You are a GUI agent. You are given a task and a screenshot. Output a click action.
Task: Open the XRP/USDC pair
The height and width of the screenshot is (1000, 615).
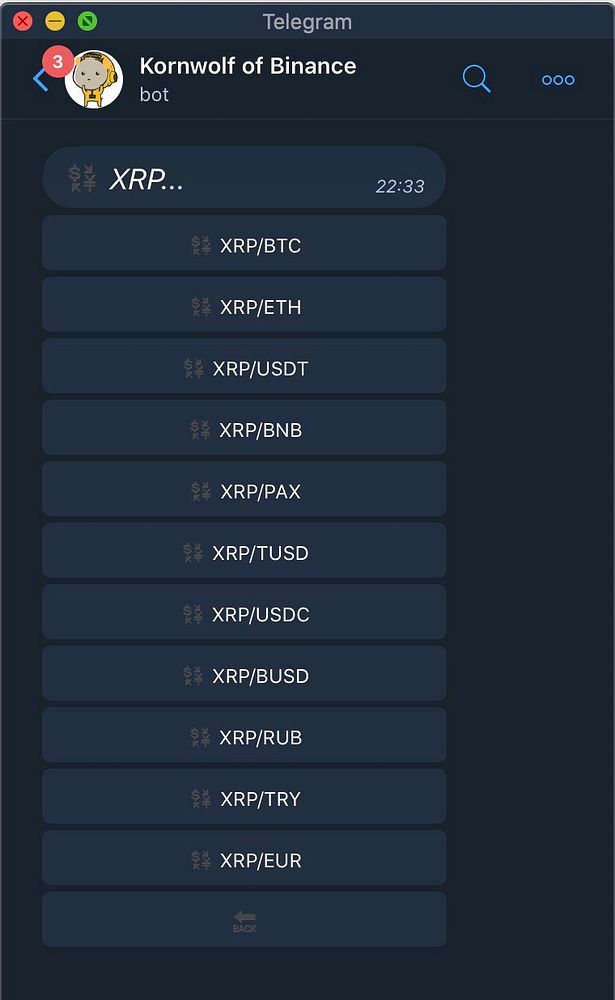point(244,614)
